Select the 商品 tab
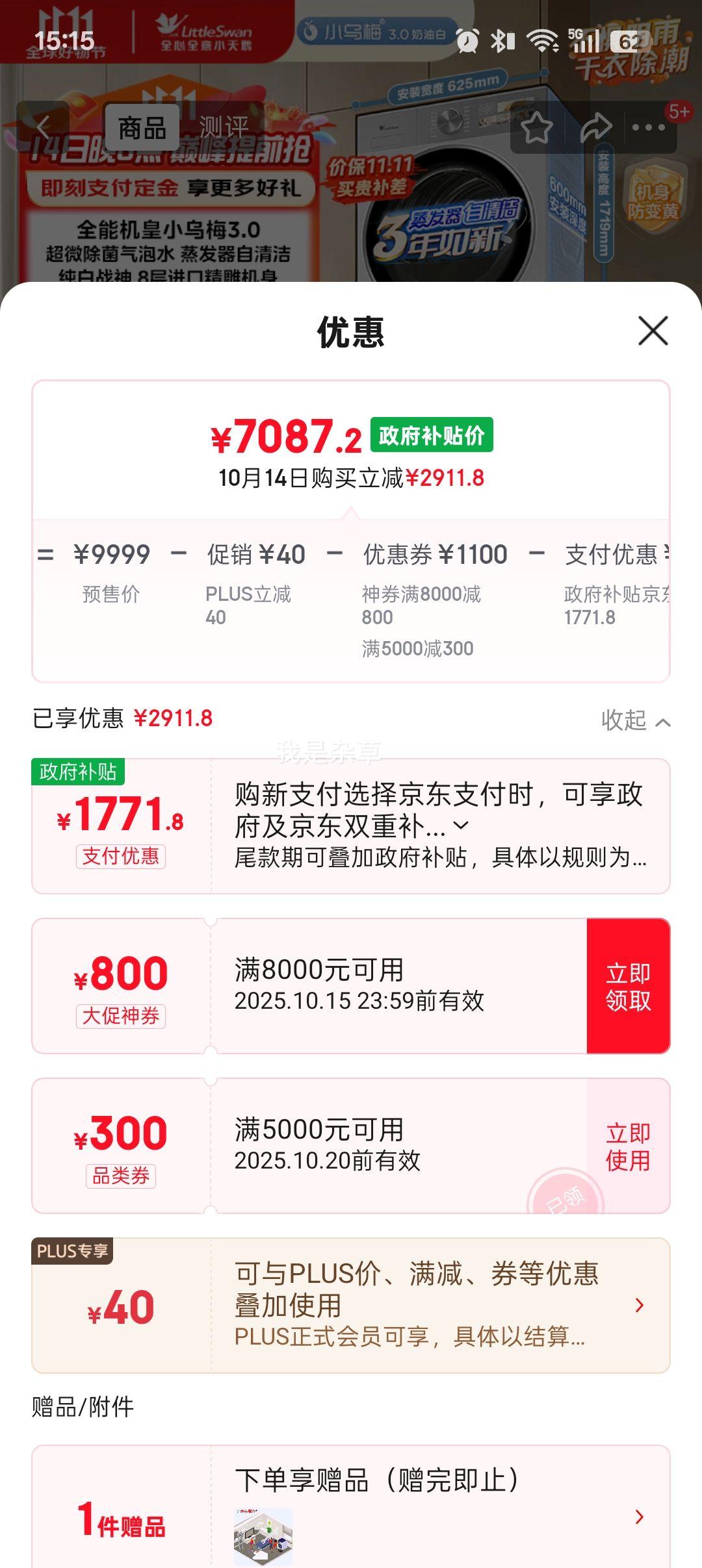The image size is (702, 1568). click(142, 127)
